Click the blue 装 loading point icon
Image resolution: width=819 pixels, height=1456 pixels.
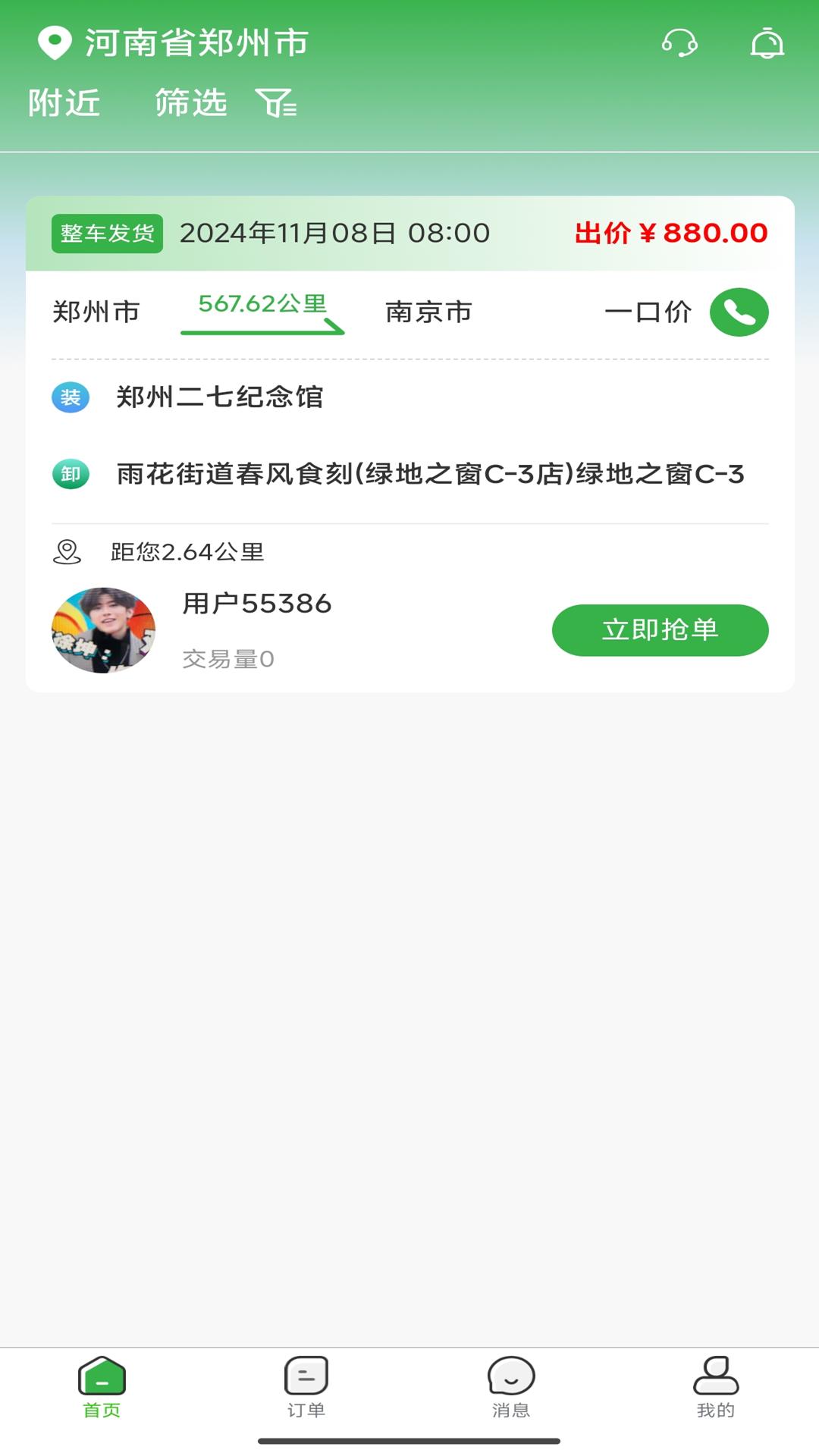(71, 397)
